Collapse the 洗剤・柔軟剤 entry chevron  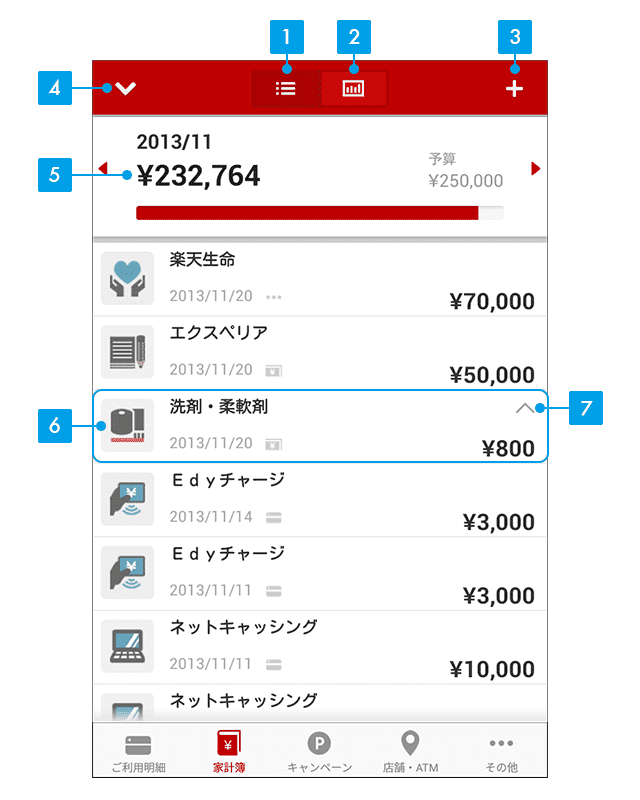525,407
